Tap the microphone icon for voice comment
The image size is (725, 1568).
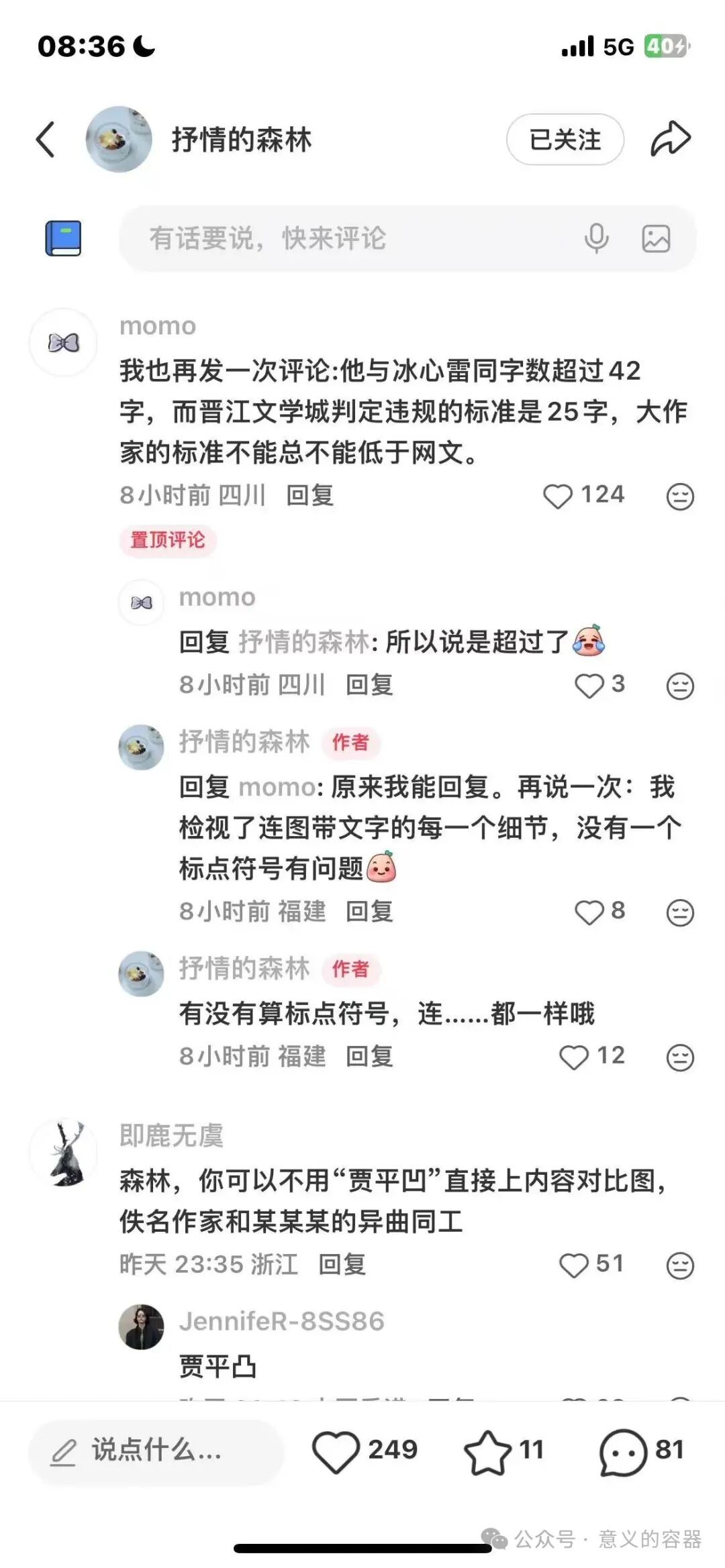point(596,238)
